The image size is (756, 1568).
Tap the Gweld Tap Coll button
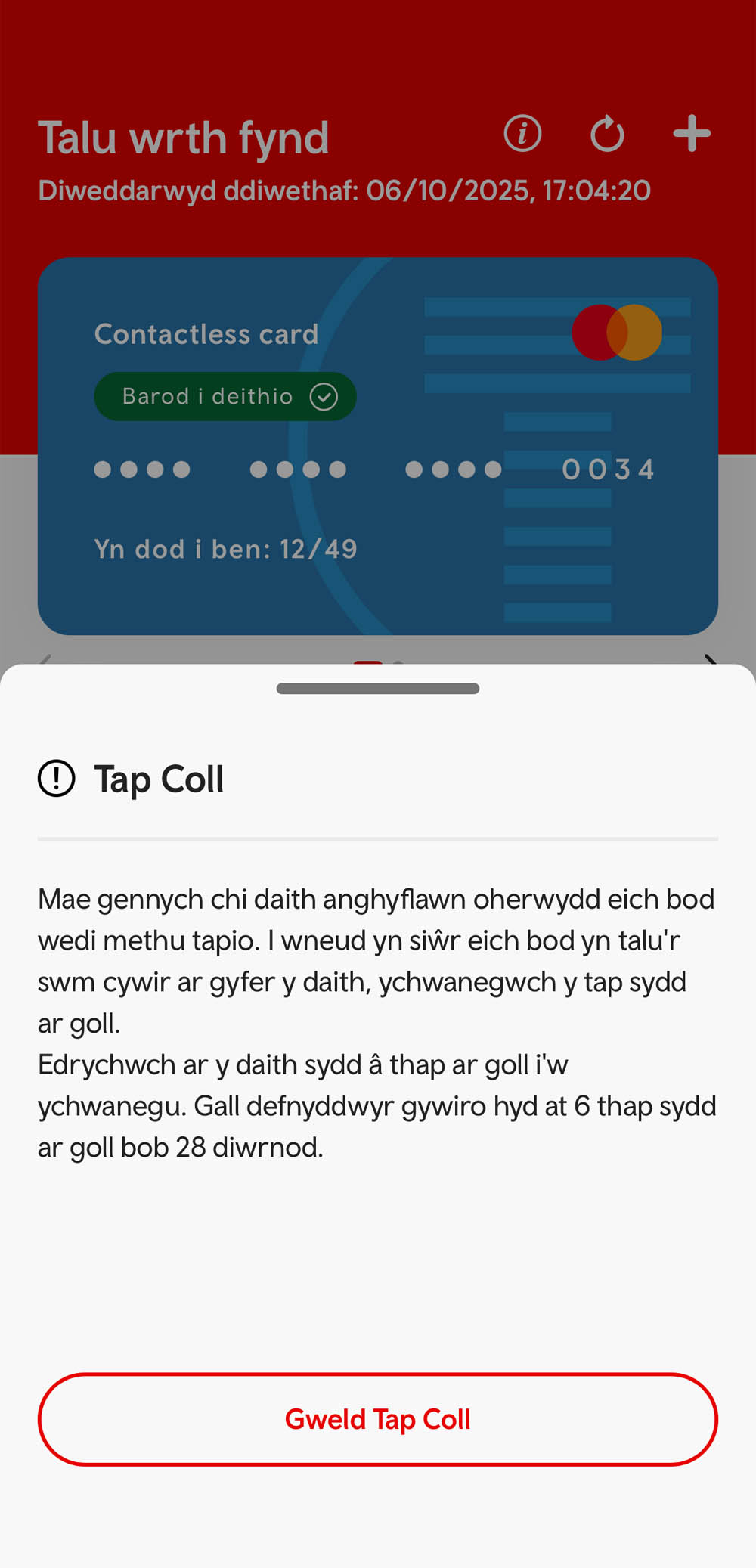click(x=378, y=1419)
